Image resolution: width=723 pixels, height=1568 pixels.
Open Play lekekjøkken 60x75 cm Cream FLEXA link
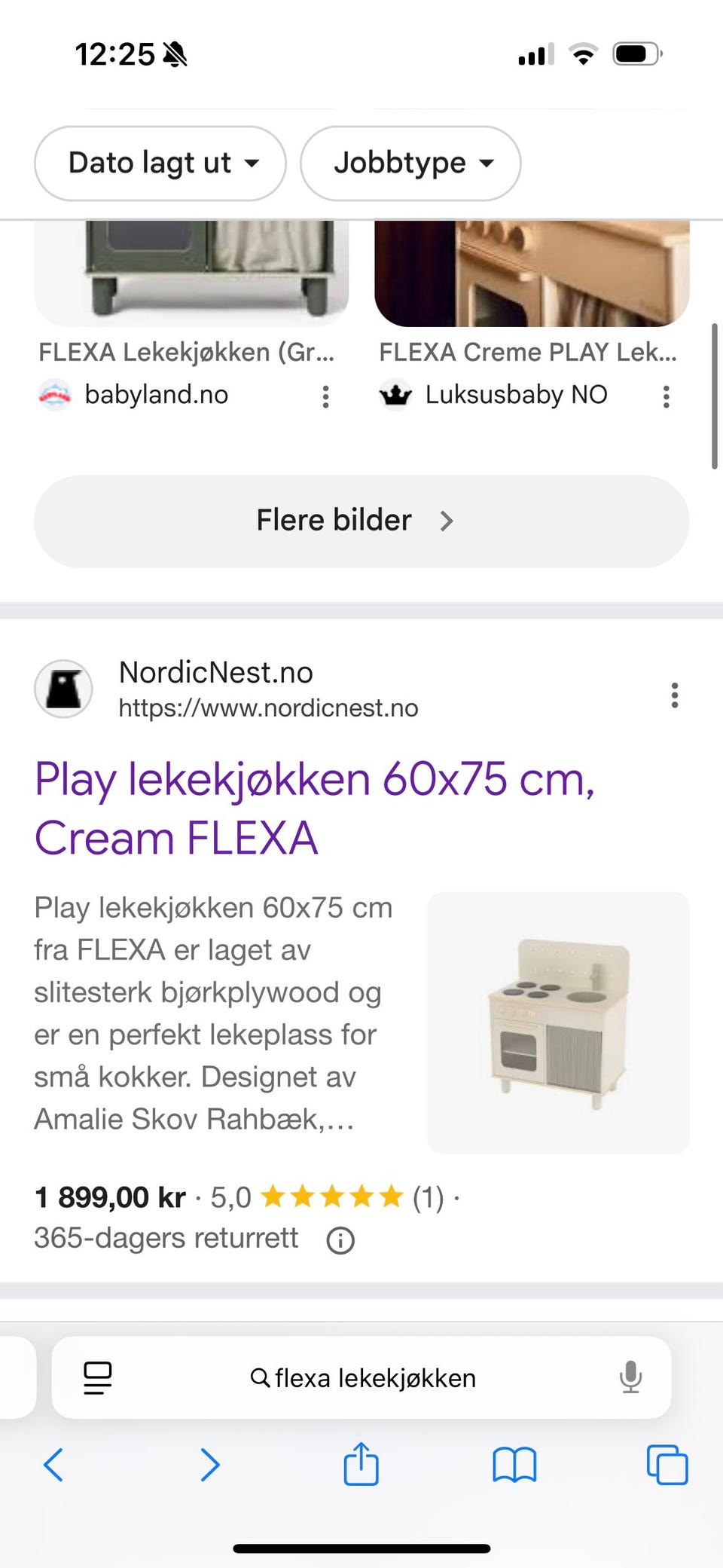tap(315, 808)
